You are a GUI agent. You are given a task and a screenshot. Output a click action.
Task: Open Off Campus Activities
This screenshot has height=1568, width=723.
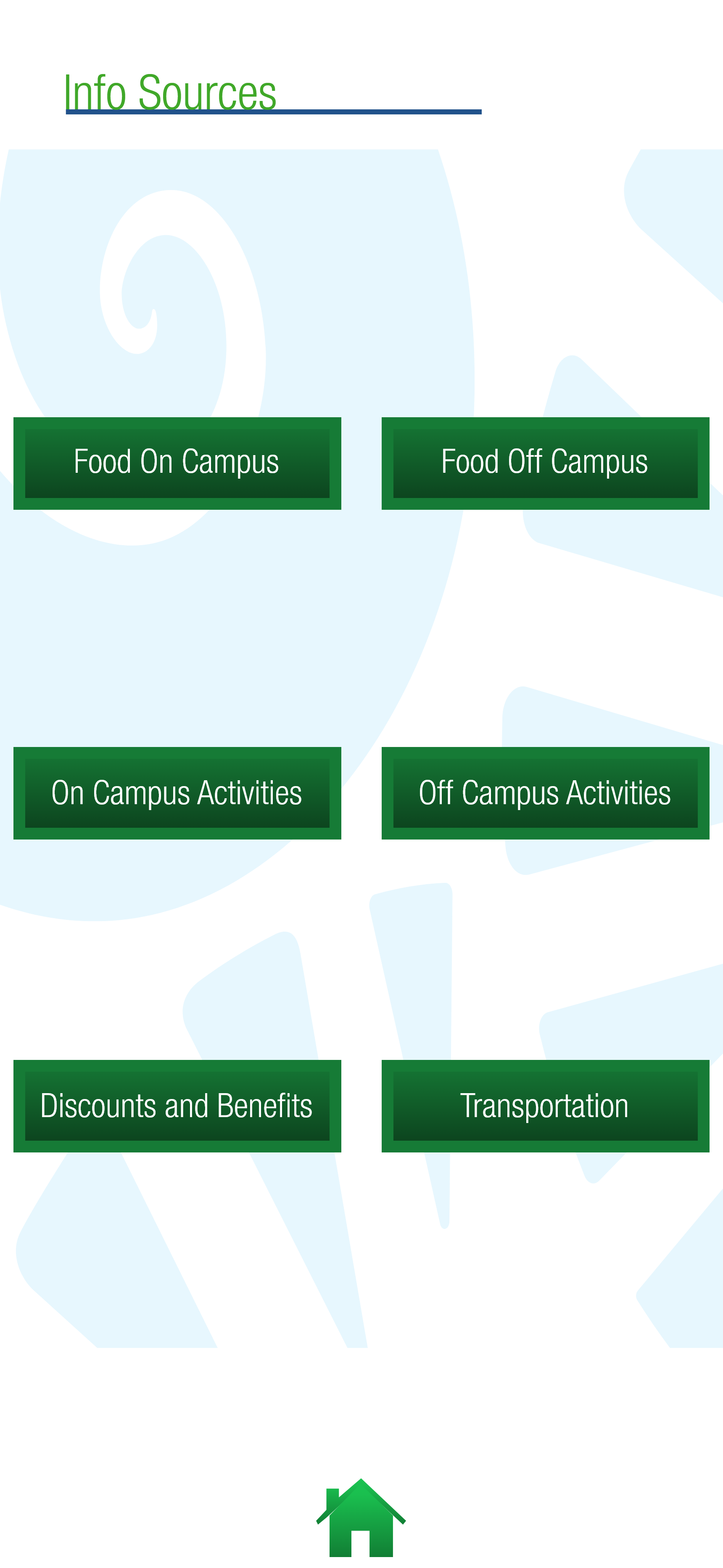point(545,793)
